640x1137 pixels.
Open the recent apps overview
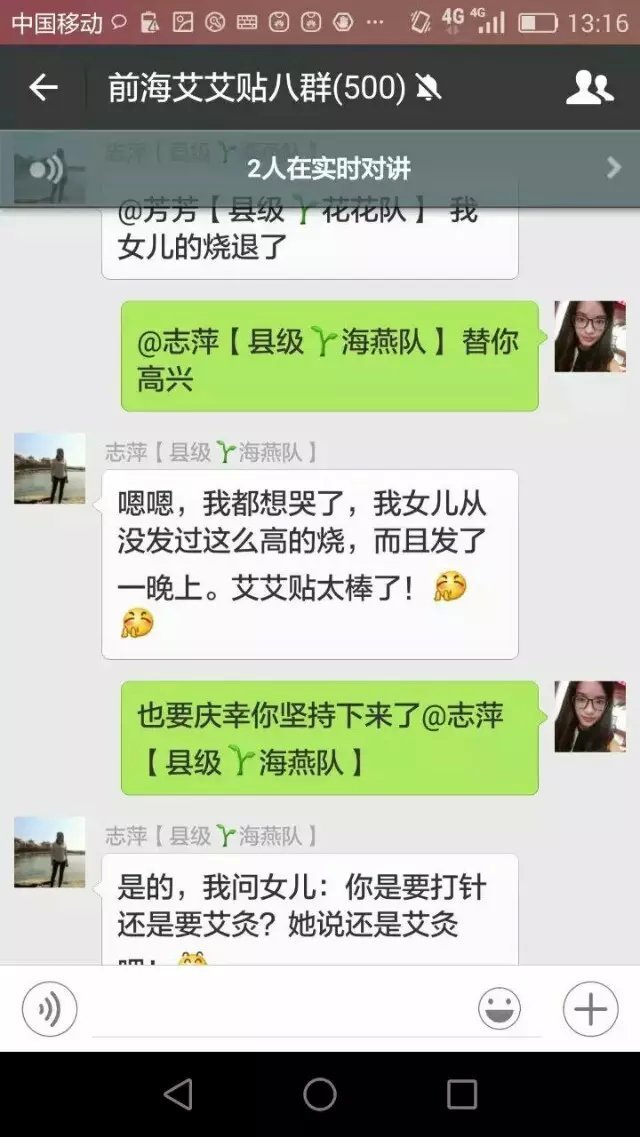[x=462, y=1094]
